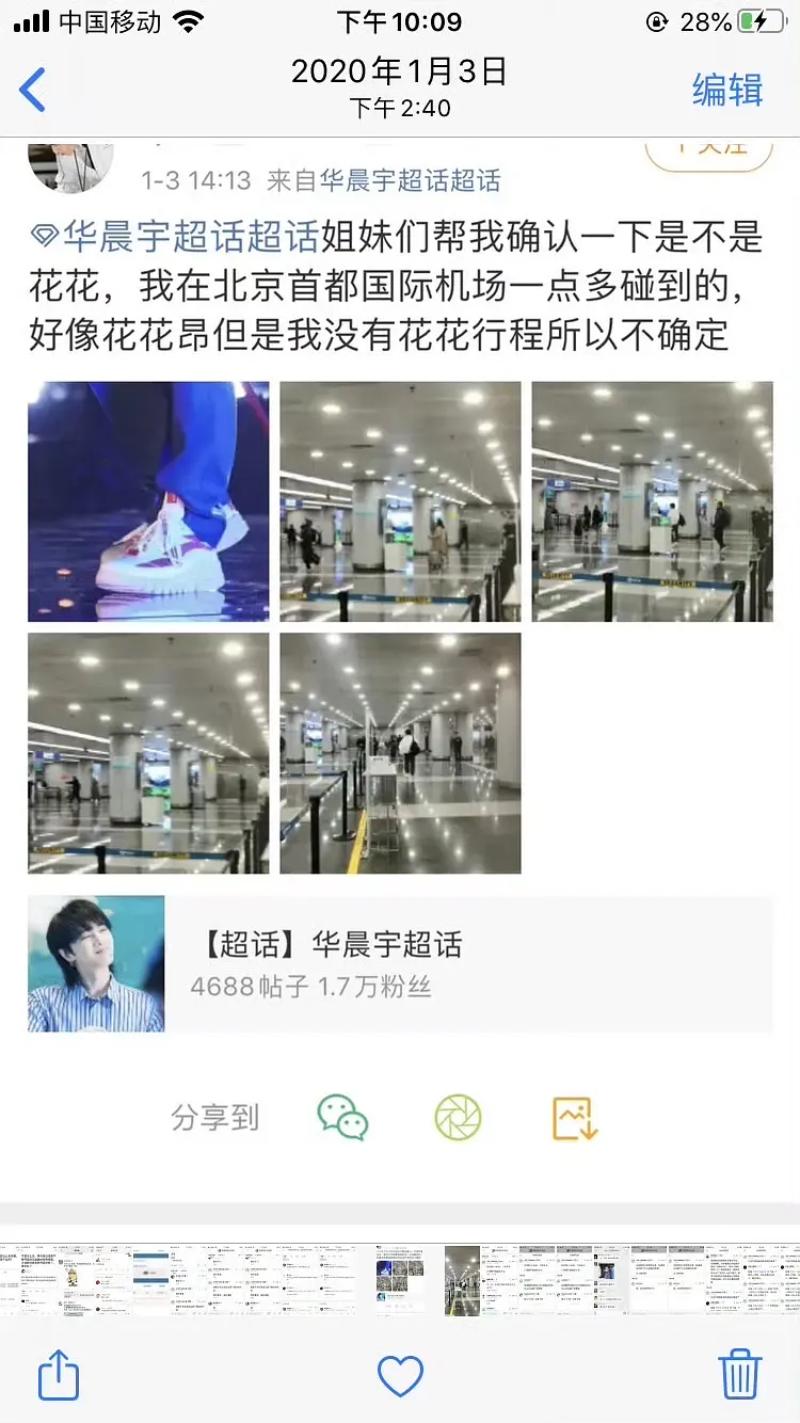Go back to the photo album
The height and width of the screenshot is (1423, 800).
click(33, 90)
